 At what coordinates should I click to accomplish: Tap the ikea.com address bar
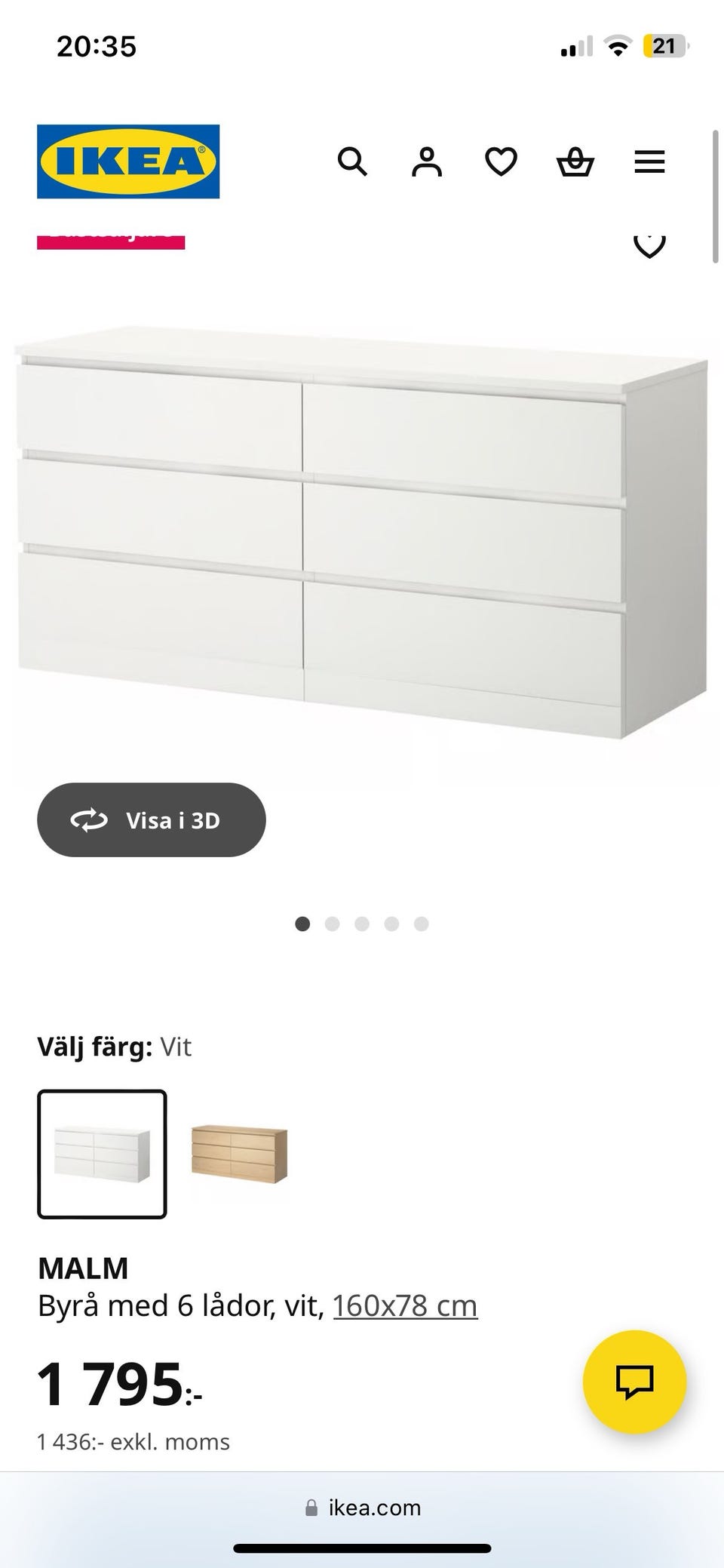[x=362, y=1507]
